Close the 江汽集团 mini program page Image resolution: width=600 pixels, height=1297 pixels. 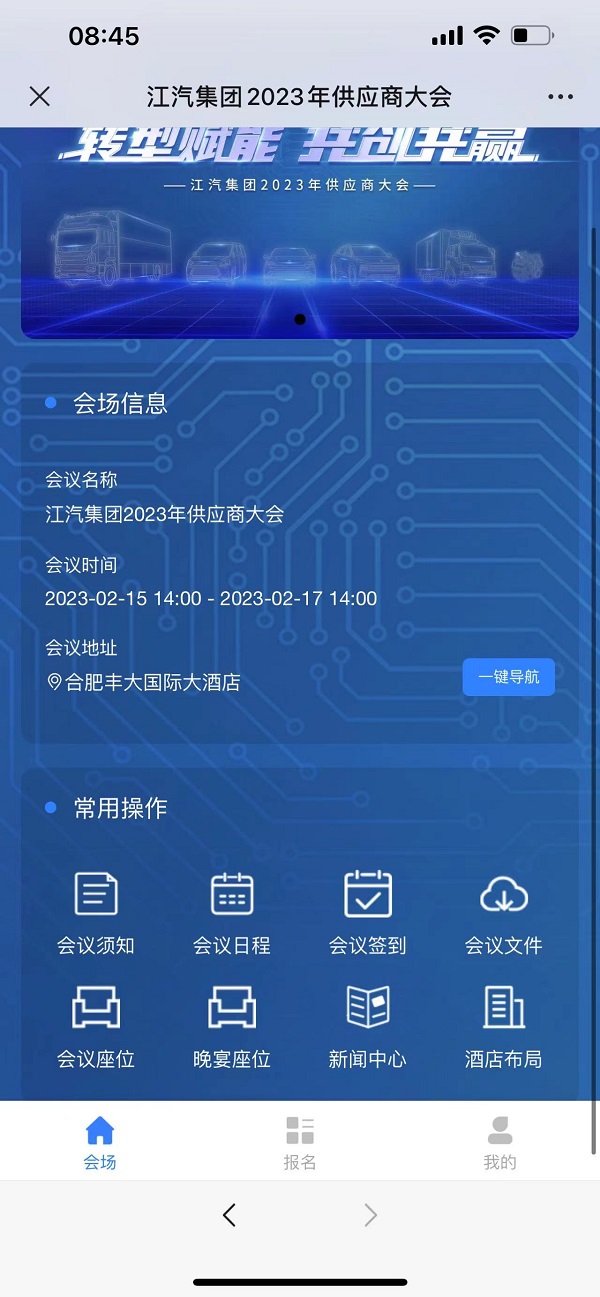point(39,96)
